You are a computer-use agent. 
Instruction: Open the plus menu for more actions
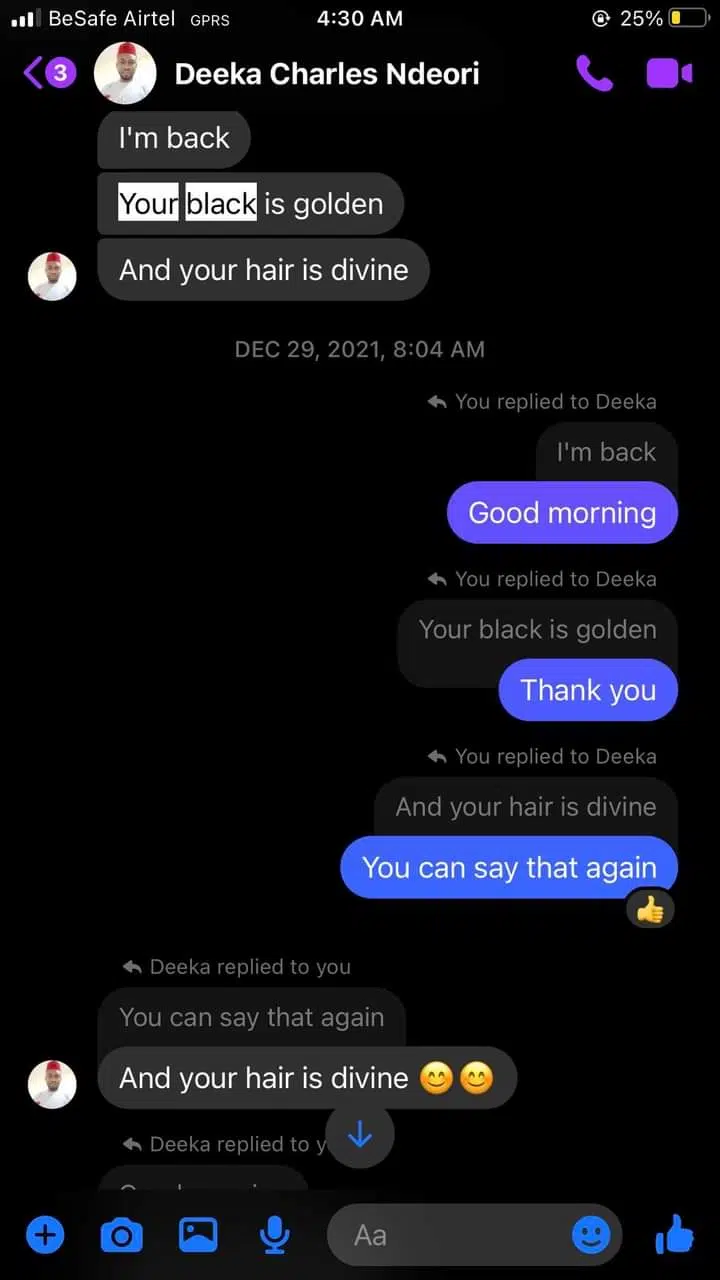coord(44,1236)
